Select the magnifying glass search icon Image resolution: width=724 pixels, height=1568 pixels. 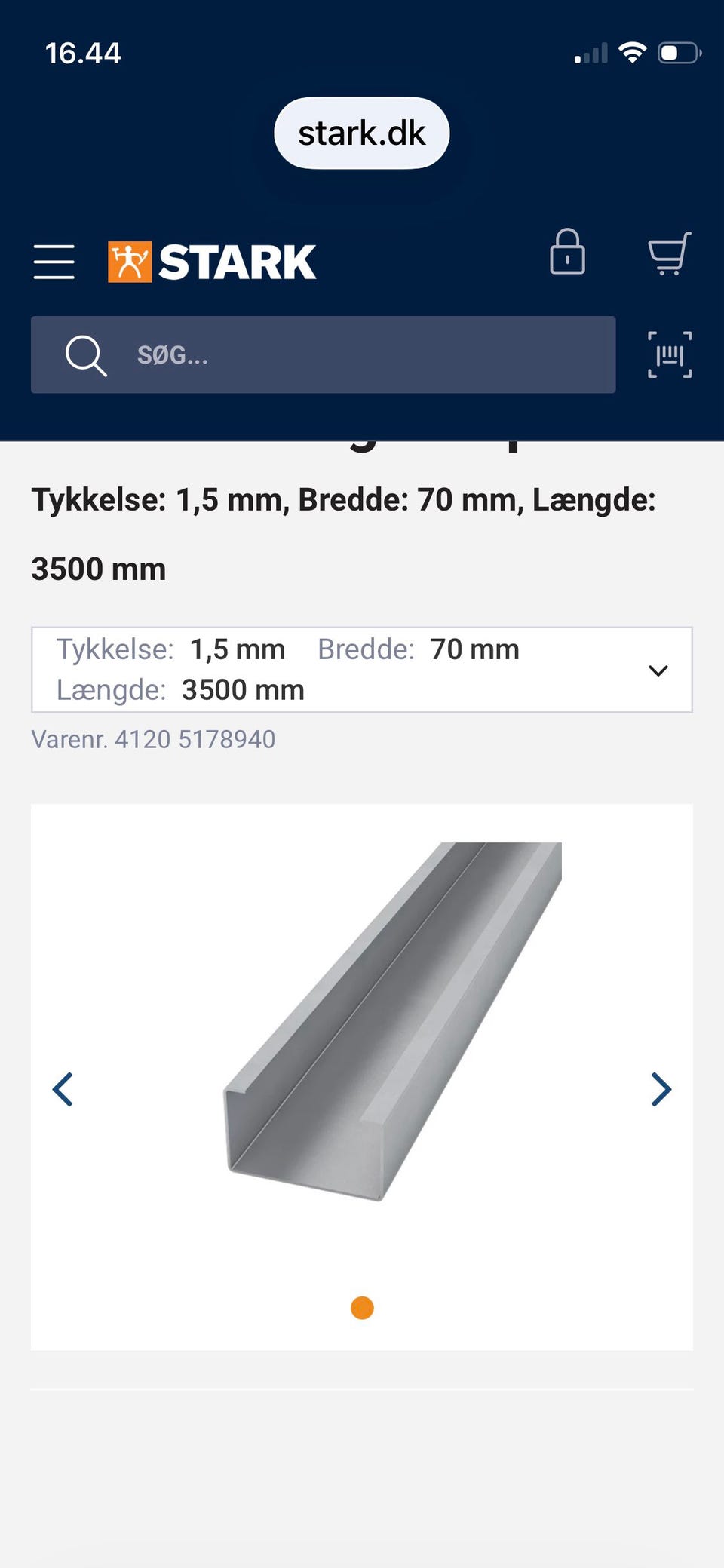click(85, 354)
